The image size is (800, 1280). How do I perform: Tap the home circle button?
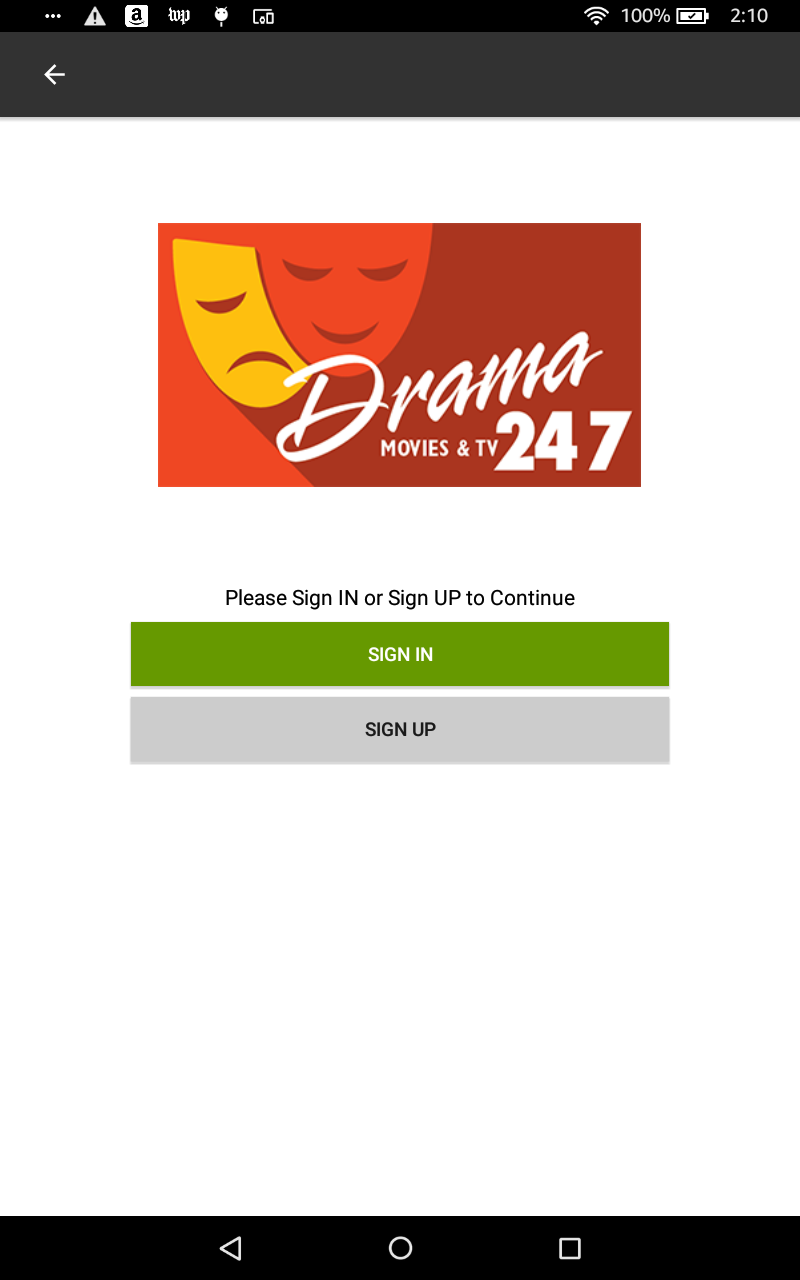pyautogui.click(x=400, y=1247)
